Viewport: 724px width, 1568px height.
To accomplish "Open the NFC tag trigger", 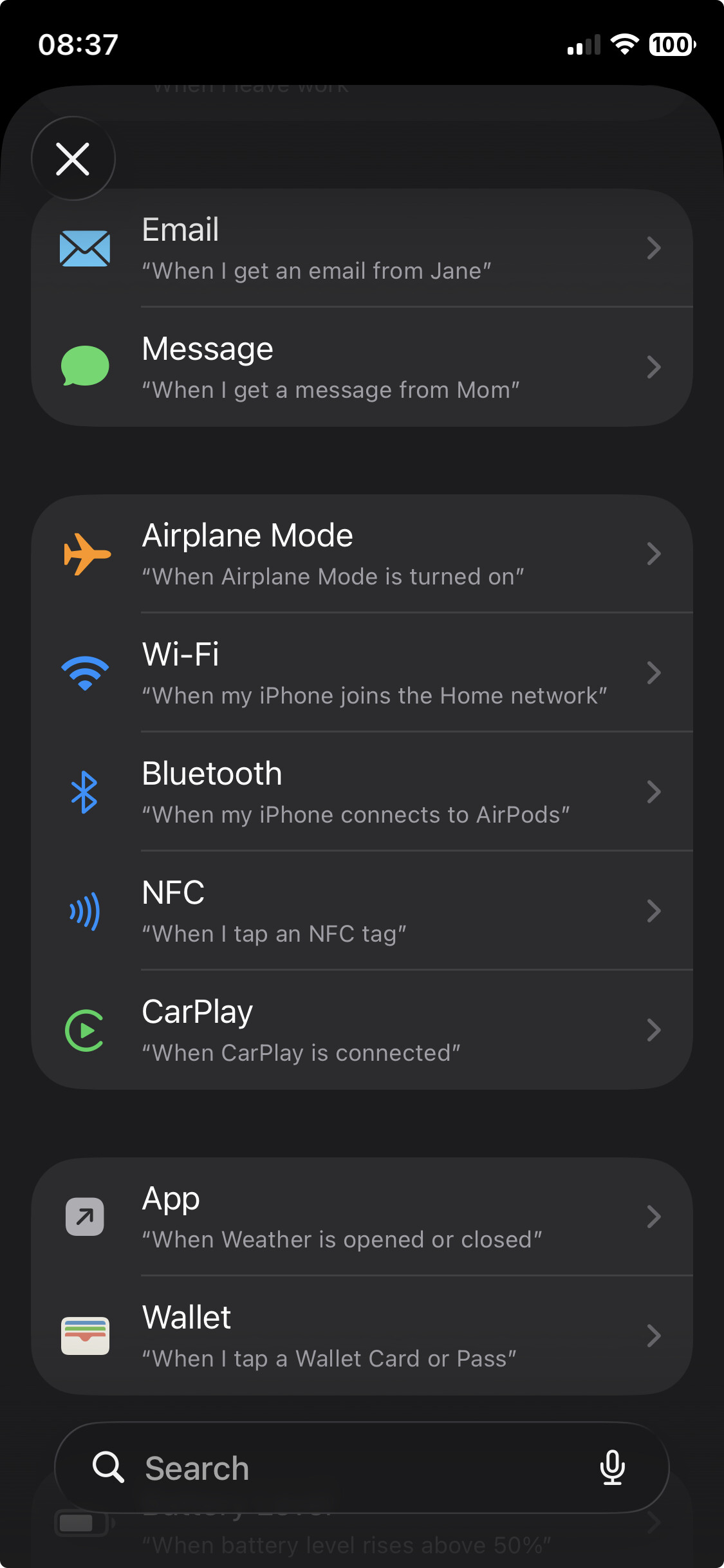I will (x=362, y=911).
